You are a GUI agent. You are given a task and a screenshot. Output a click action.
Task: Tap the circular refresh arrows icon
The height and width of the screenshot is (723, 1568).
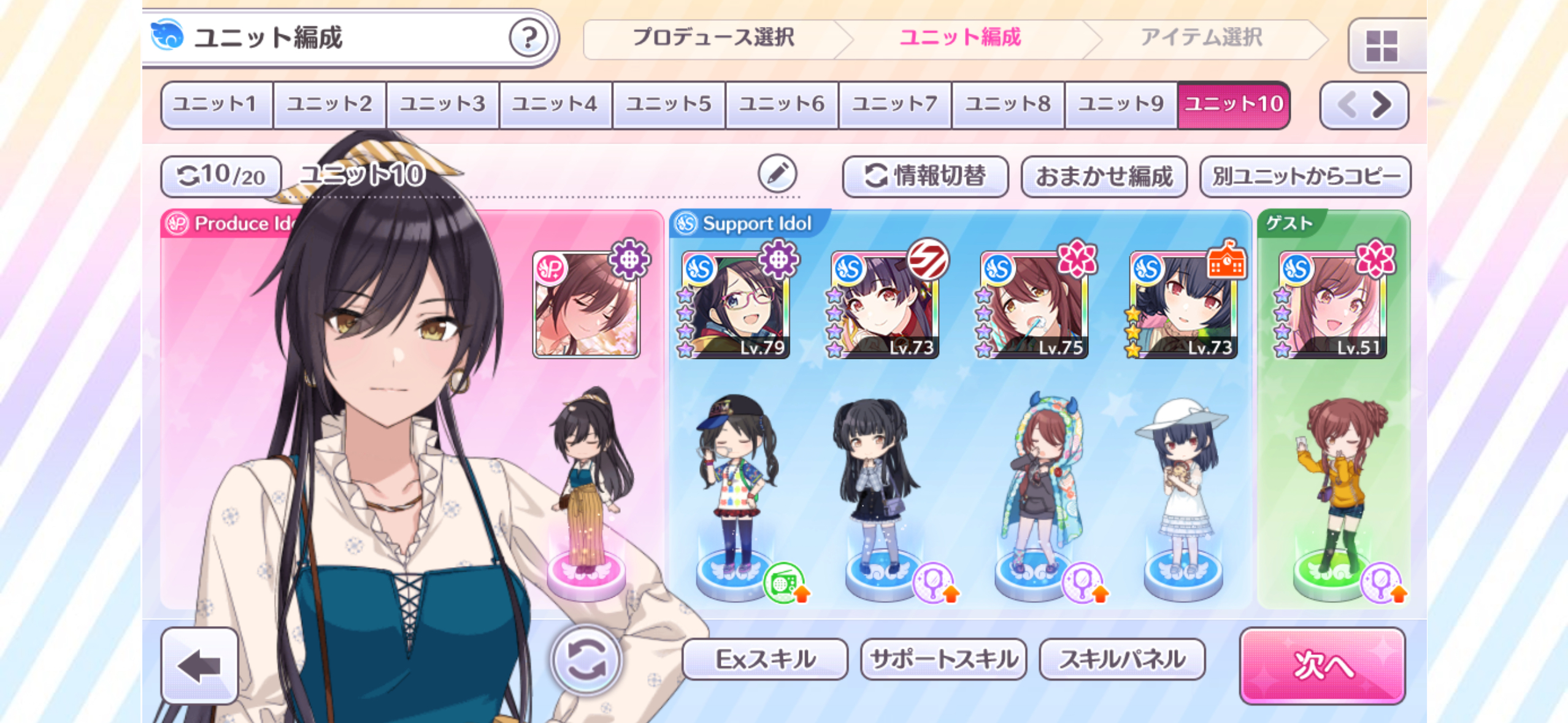(x=586, y=660)
